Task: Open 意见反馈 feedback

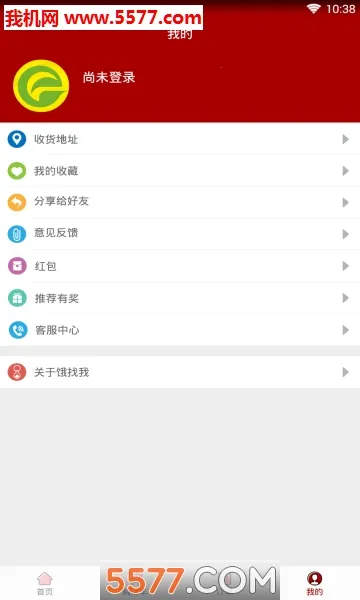Action: pyautogui.click(x=180, y=234)
